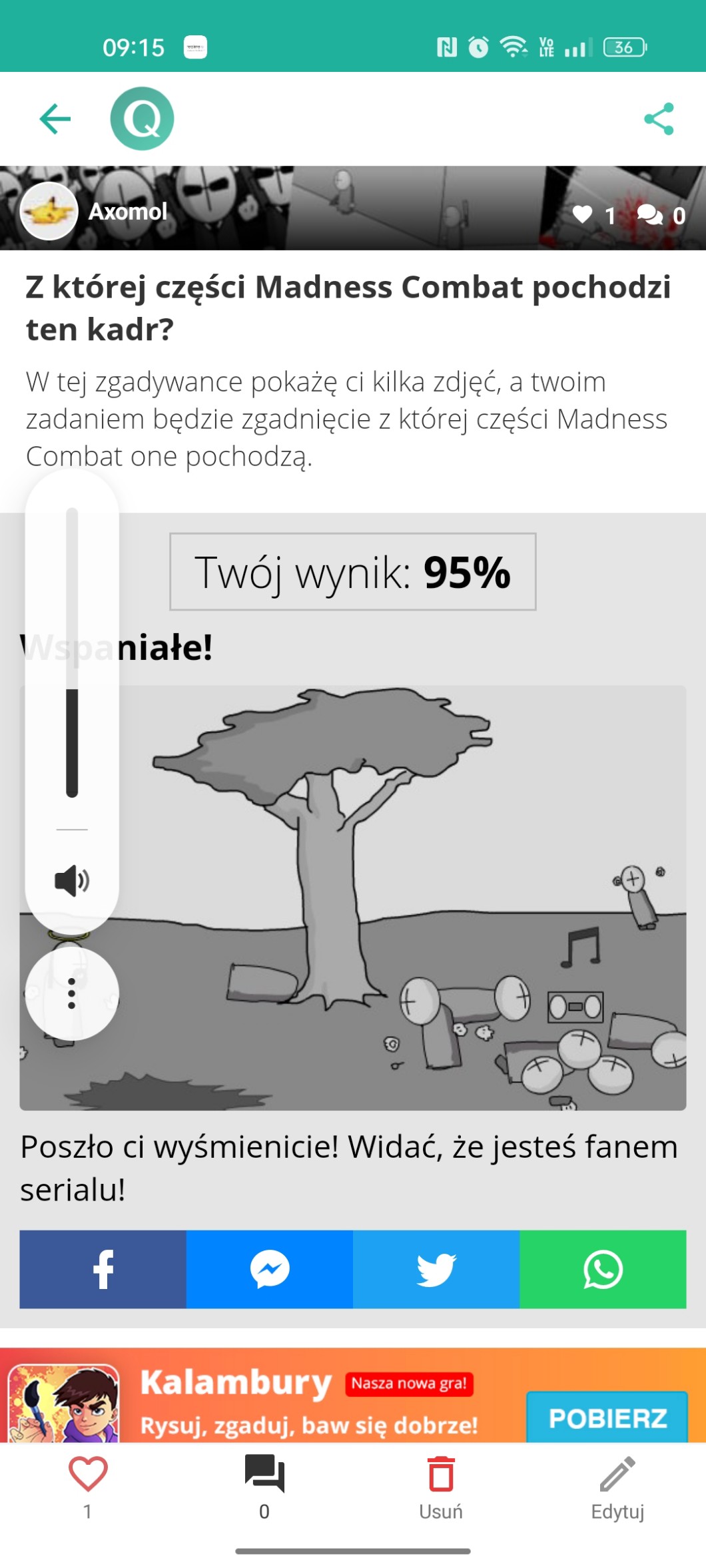The height and width of the screenshot is (1568, 706).
Task: Share result on Twitter
Action: (x=436, y=1269)
